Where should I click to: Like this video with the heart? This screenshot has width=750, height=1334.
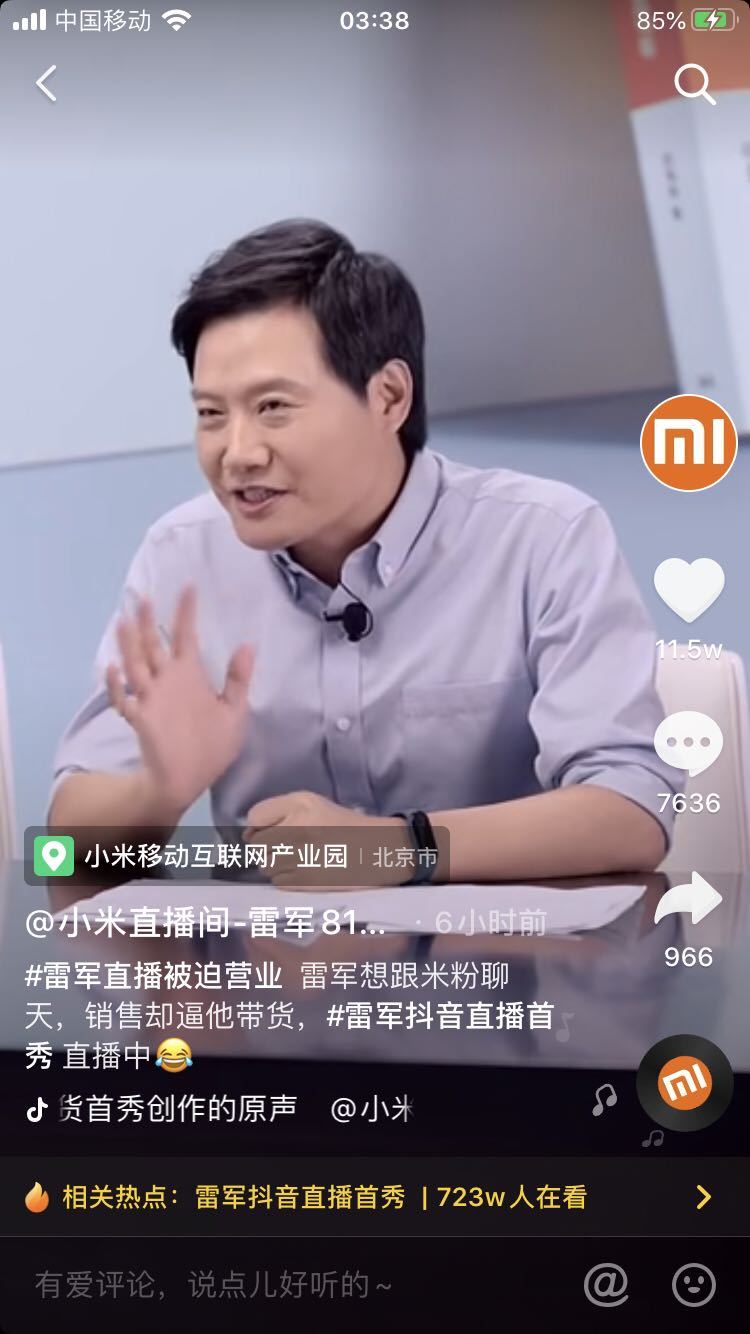(x=688, y=590)
